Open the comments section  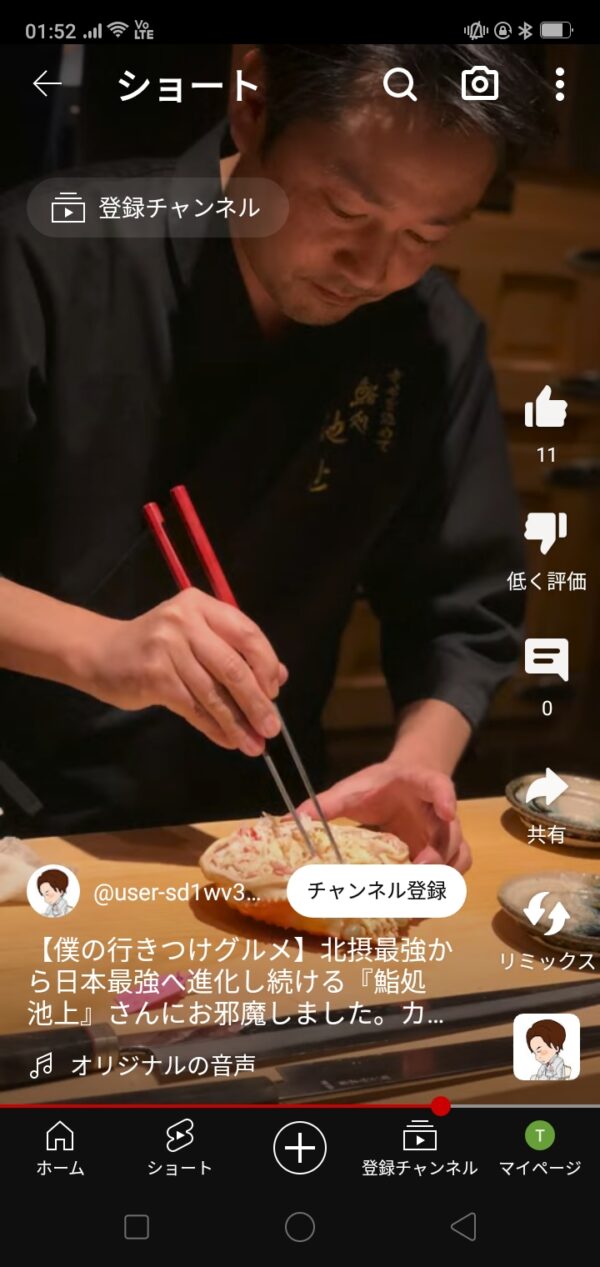[546, 661]
